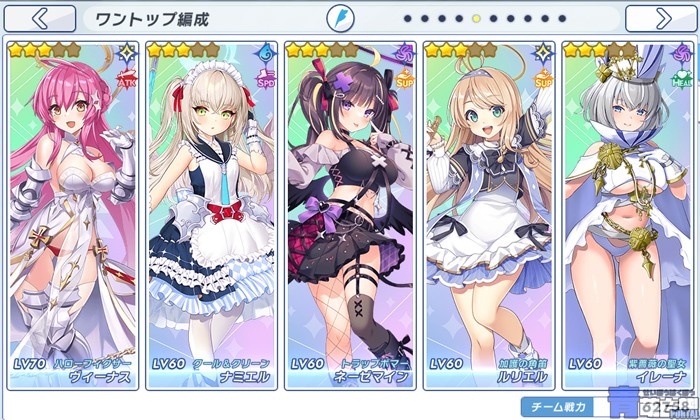Open the ヴィーナス character card

click(x=73, y=215)
